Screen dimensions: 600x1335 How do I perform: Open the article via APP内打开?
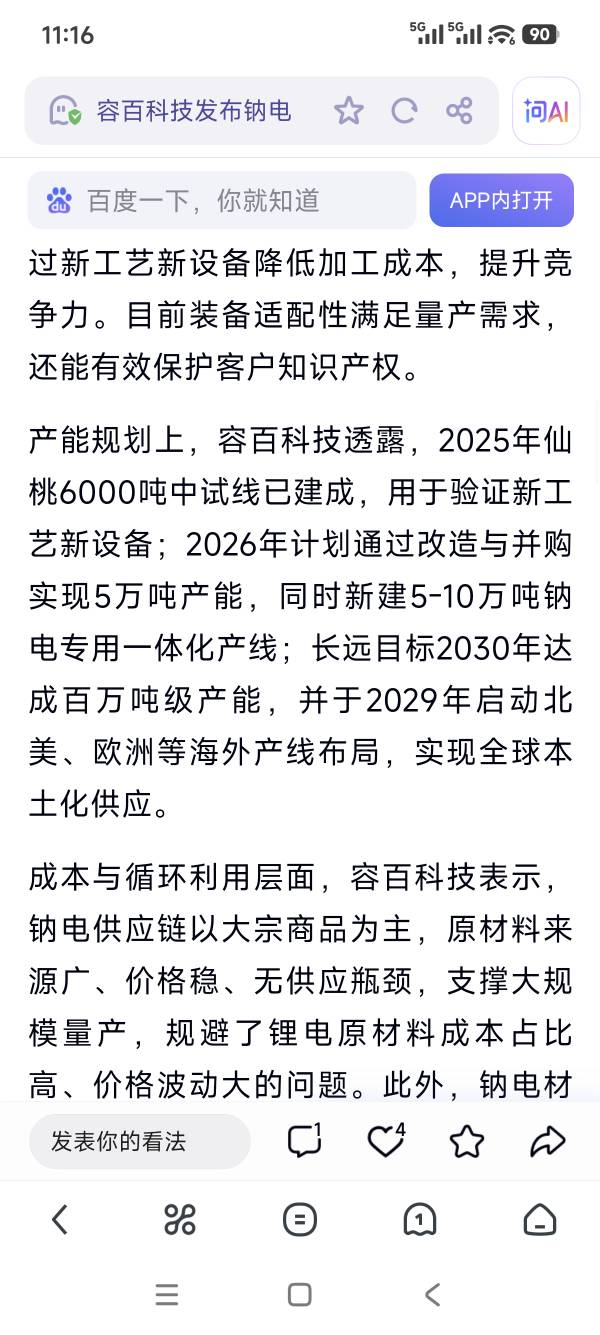(501, 200)
